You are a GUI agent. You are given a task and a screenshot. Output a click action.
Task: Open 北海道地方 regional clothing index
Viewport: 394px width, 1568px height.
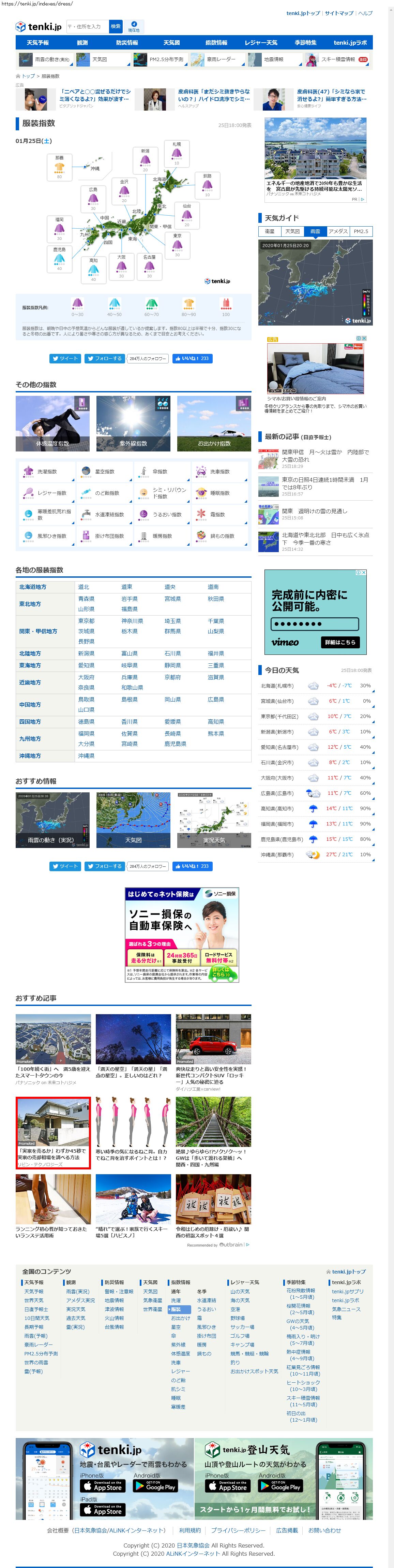tap(33, 587)
